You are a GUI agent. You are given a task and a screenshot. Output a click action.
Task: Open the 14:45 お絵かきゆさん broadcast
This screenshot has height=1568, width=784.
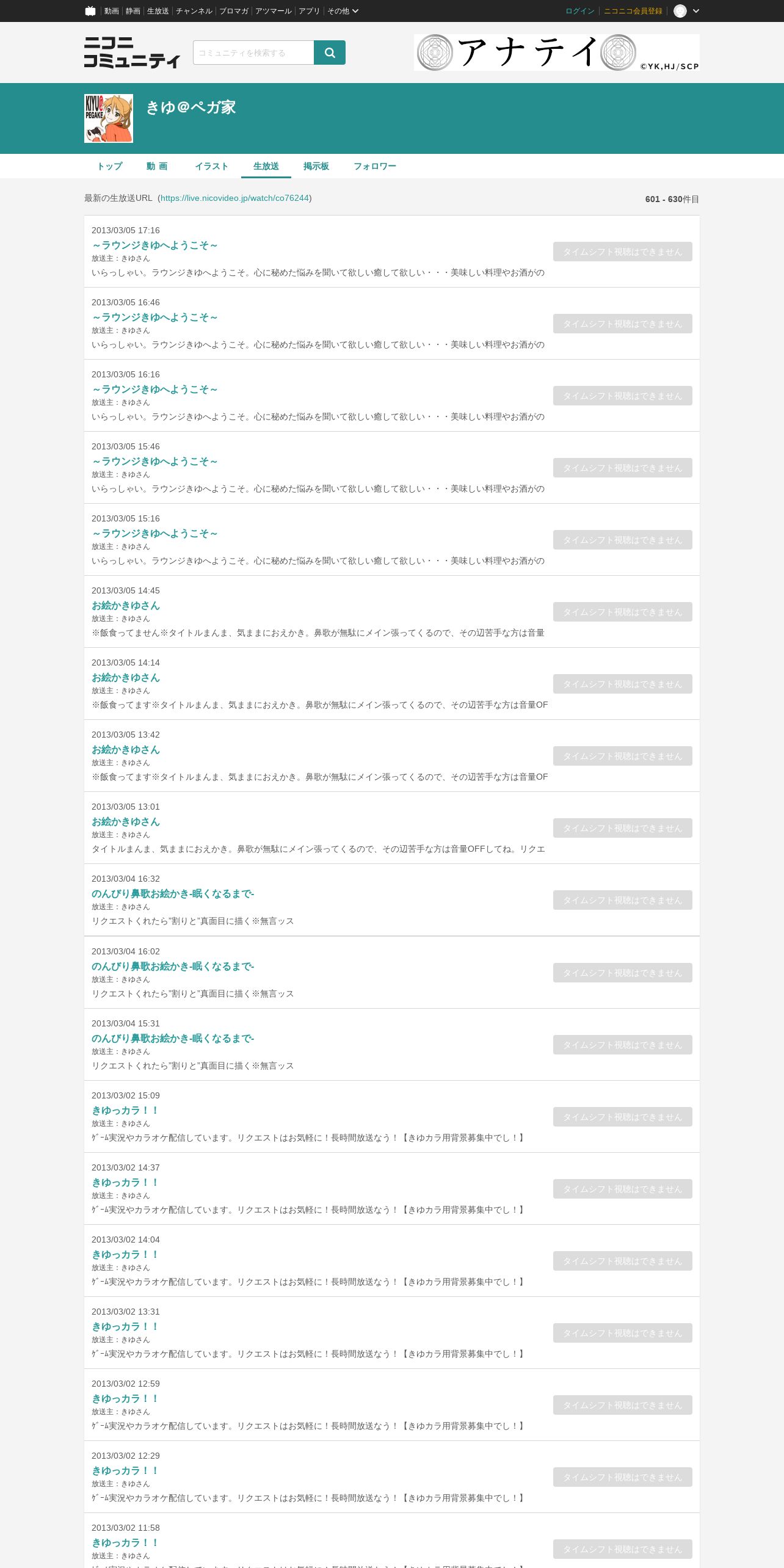(126, 606)
